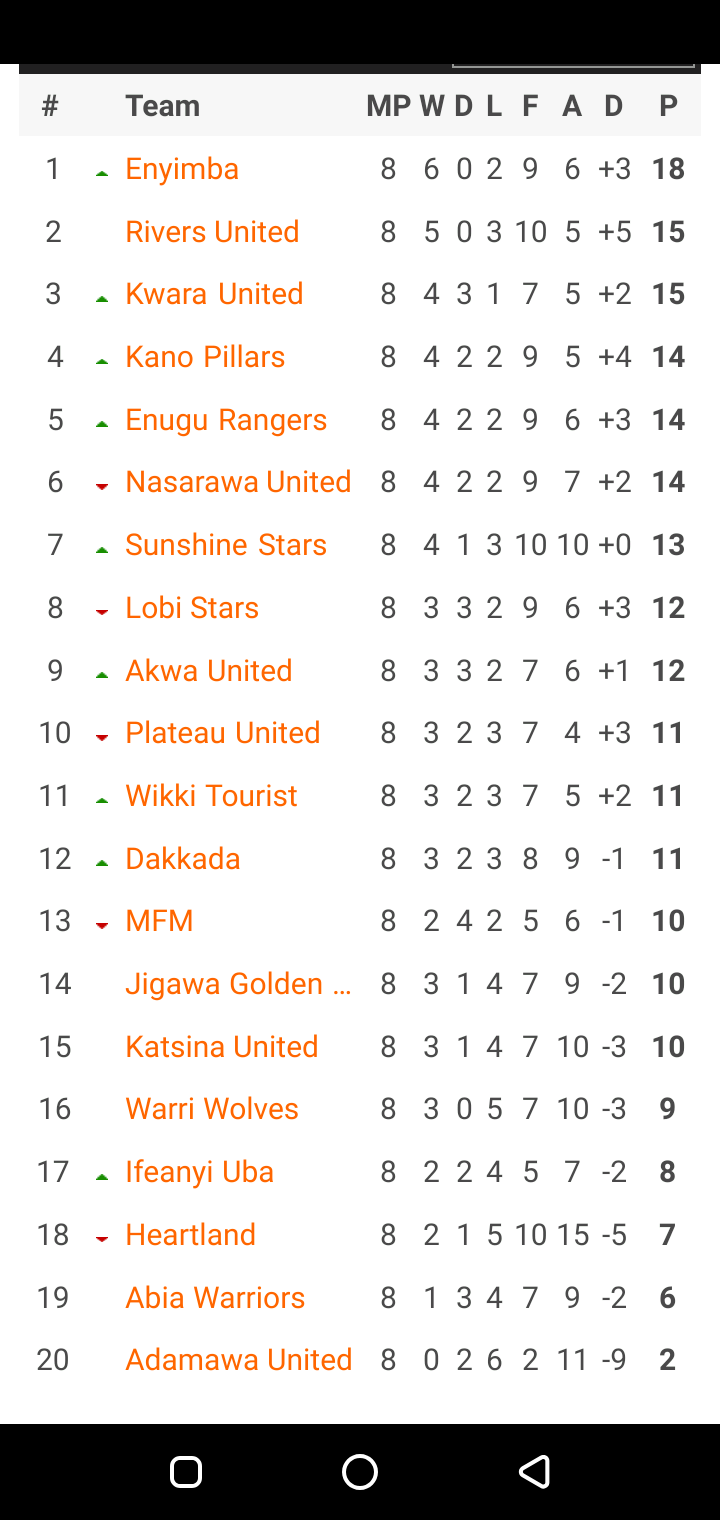Image resolution: width=720 pixels, height=1520 pixels.
Task: Open the Enyimba team link
Action: [x=182, y=169]
